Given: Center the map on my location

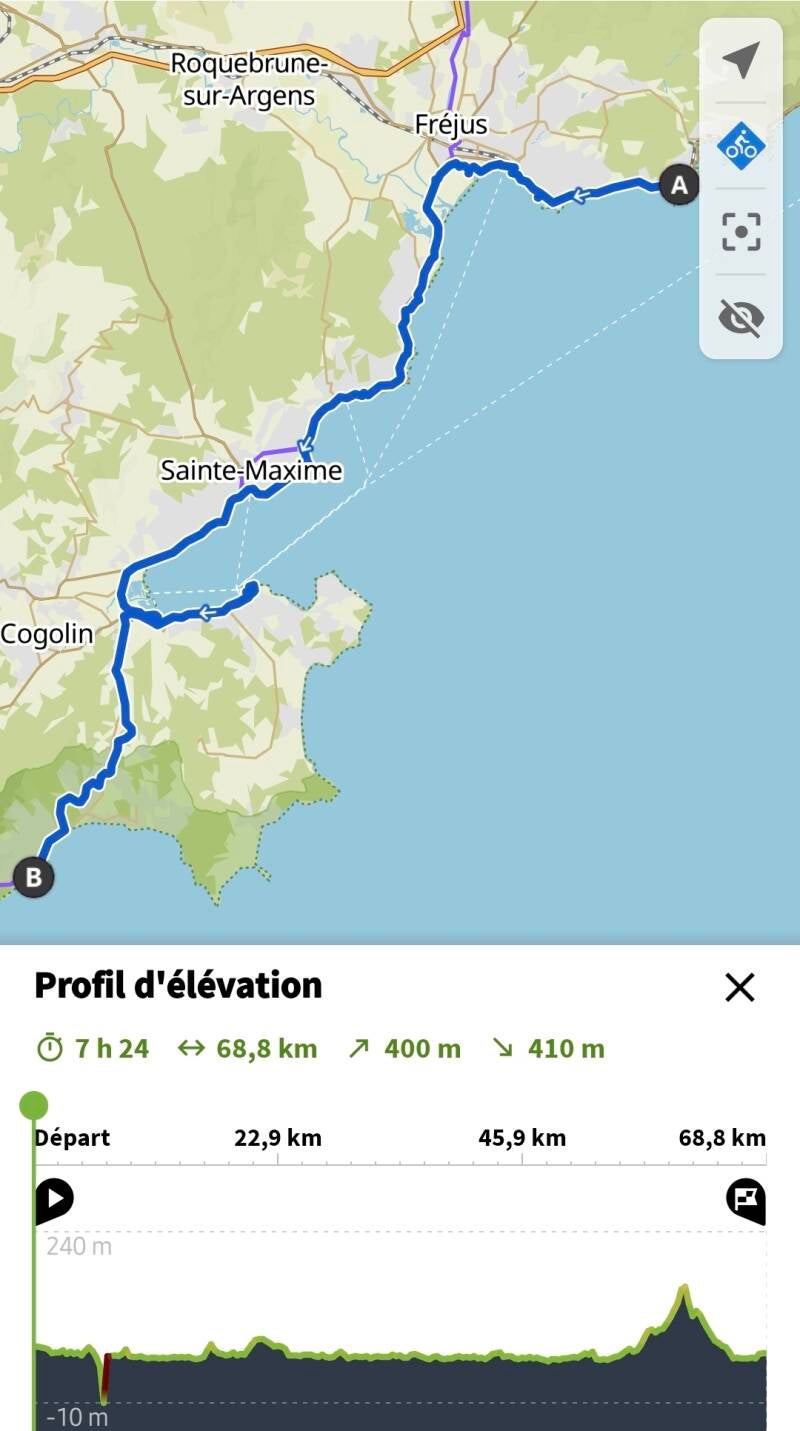Looking at the screenshot, I should point(740,60).
